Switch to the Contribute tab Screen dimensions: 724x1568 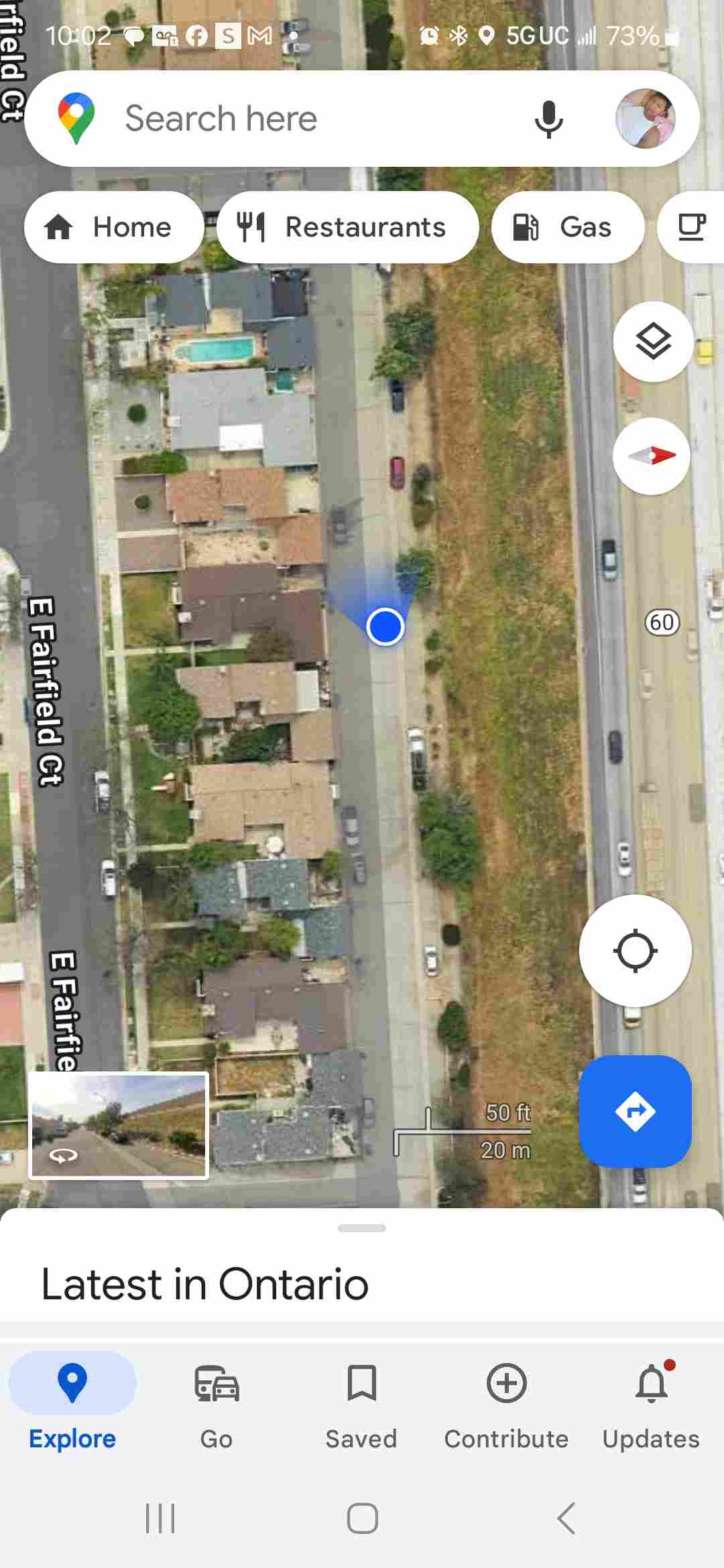pyautogui.click(x=506, y=1401)
